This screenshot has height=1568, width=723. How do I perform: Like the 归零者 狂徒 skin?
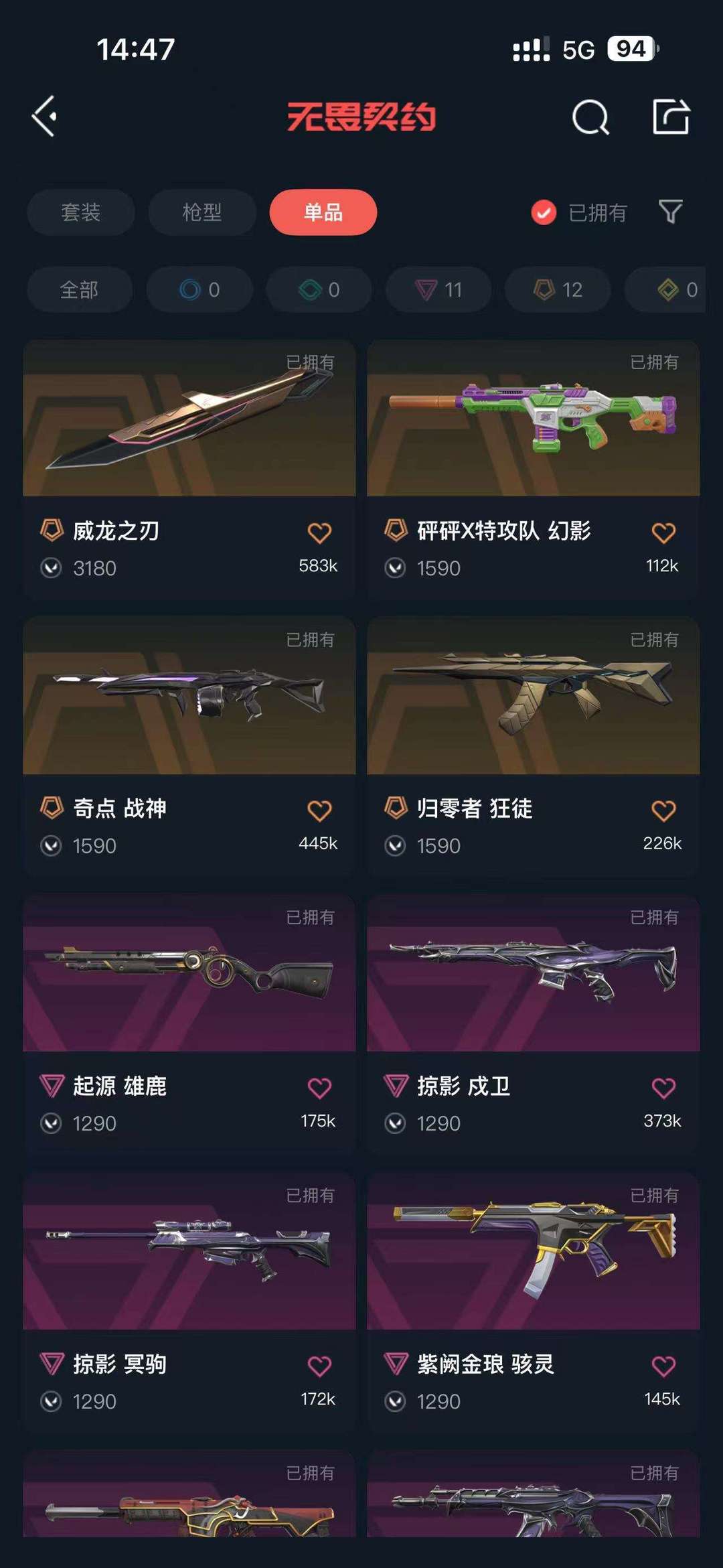[663, 810]
